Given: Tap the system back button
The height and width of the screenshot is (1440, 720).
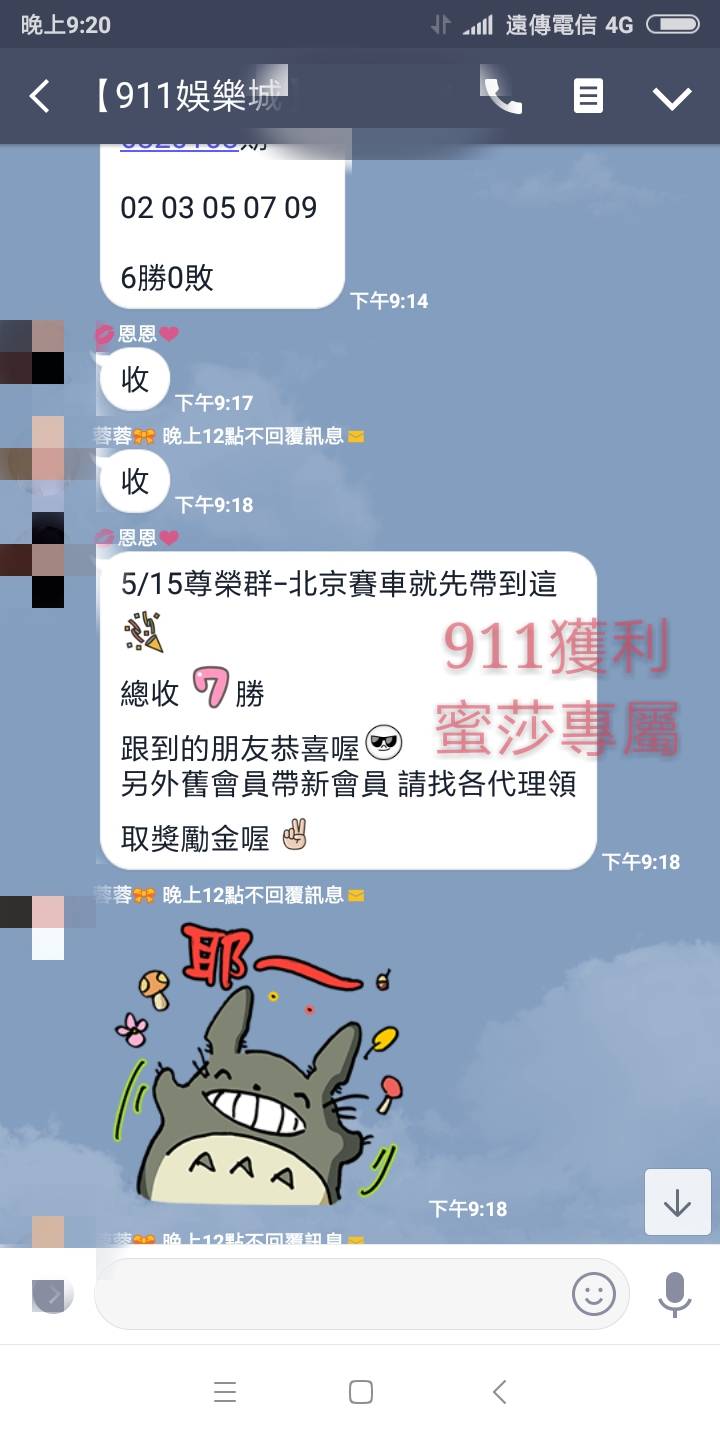Looking at the screenshot, I should click(x=500, y=1392).
